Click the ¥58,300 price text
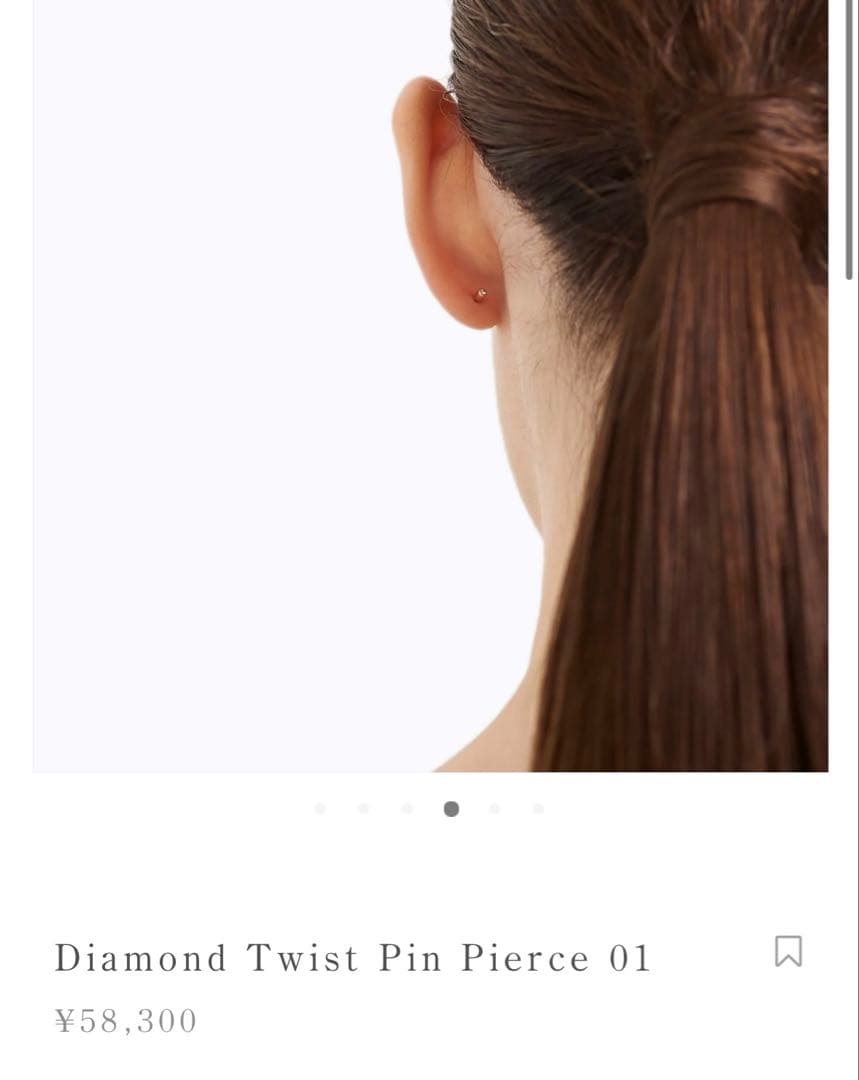The image size is (859, 1080). point(125,1021)
